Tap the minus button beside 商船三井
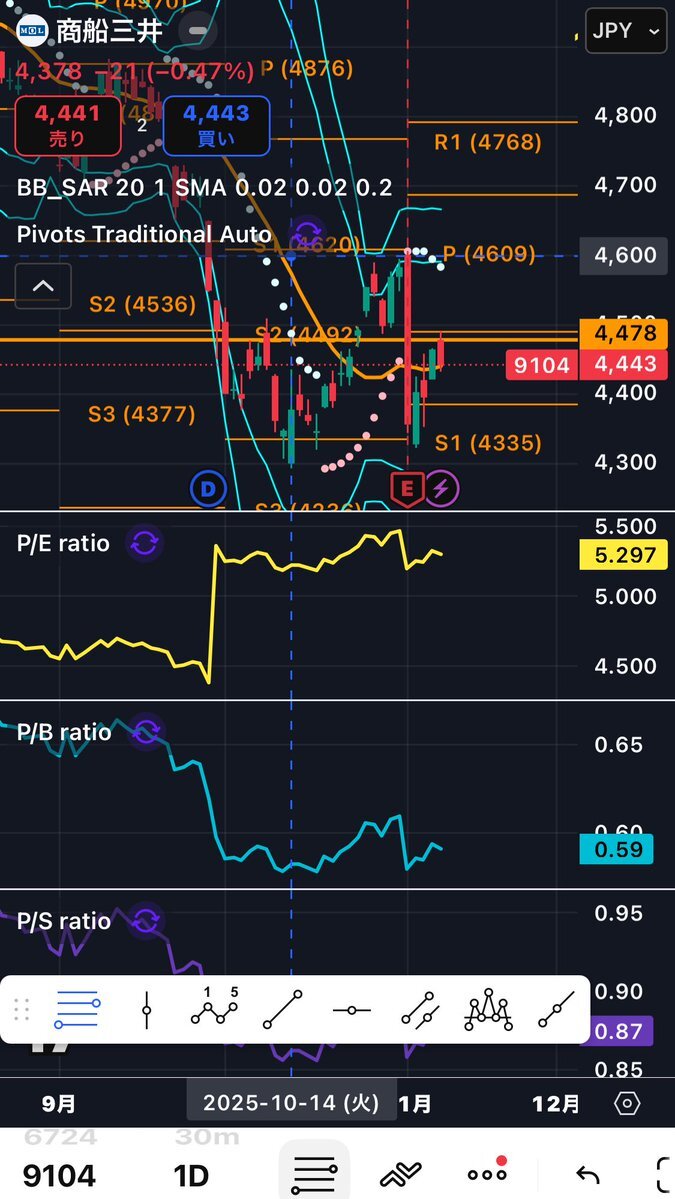This screenshot has width=675, height=1199. click(199, 31)
